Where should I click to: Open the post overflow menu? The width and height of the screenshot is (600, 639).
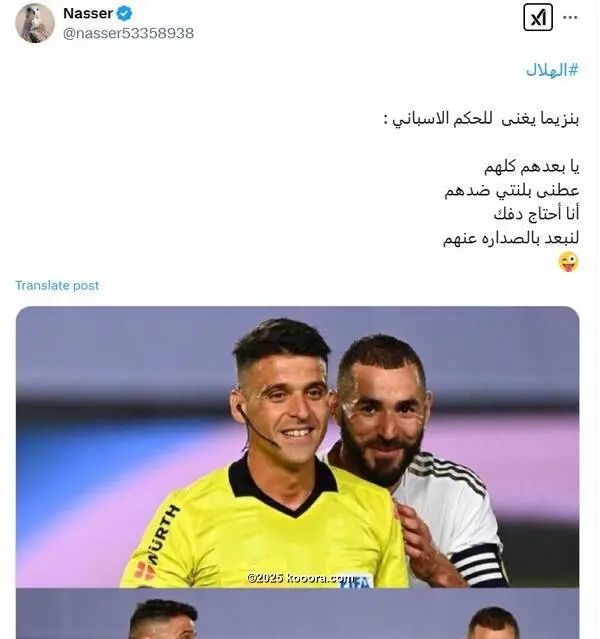click(571, 17)
